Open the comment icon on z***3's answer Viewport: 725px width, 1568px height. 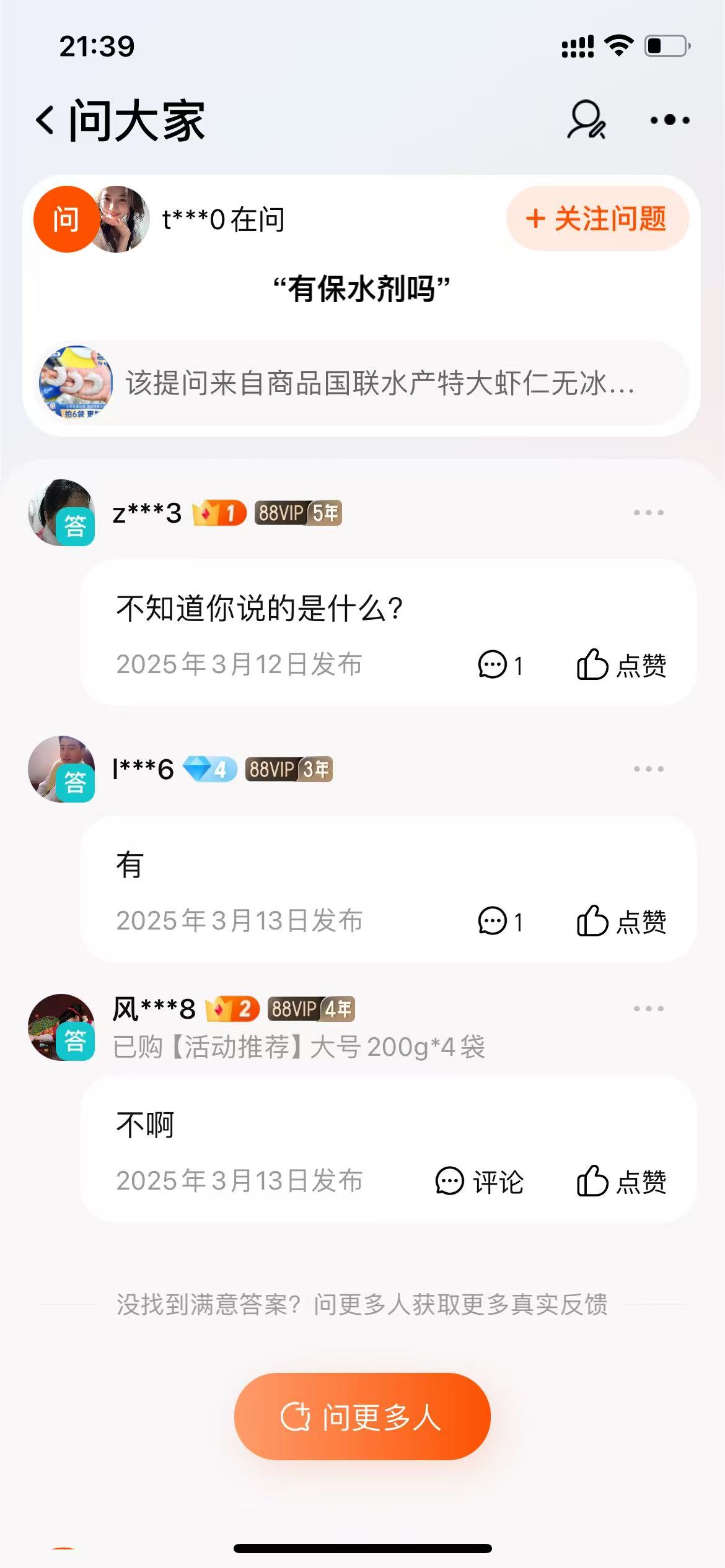click(x=493, y=666)
